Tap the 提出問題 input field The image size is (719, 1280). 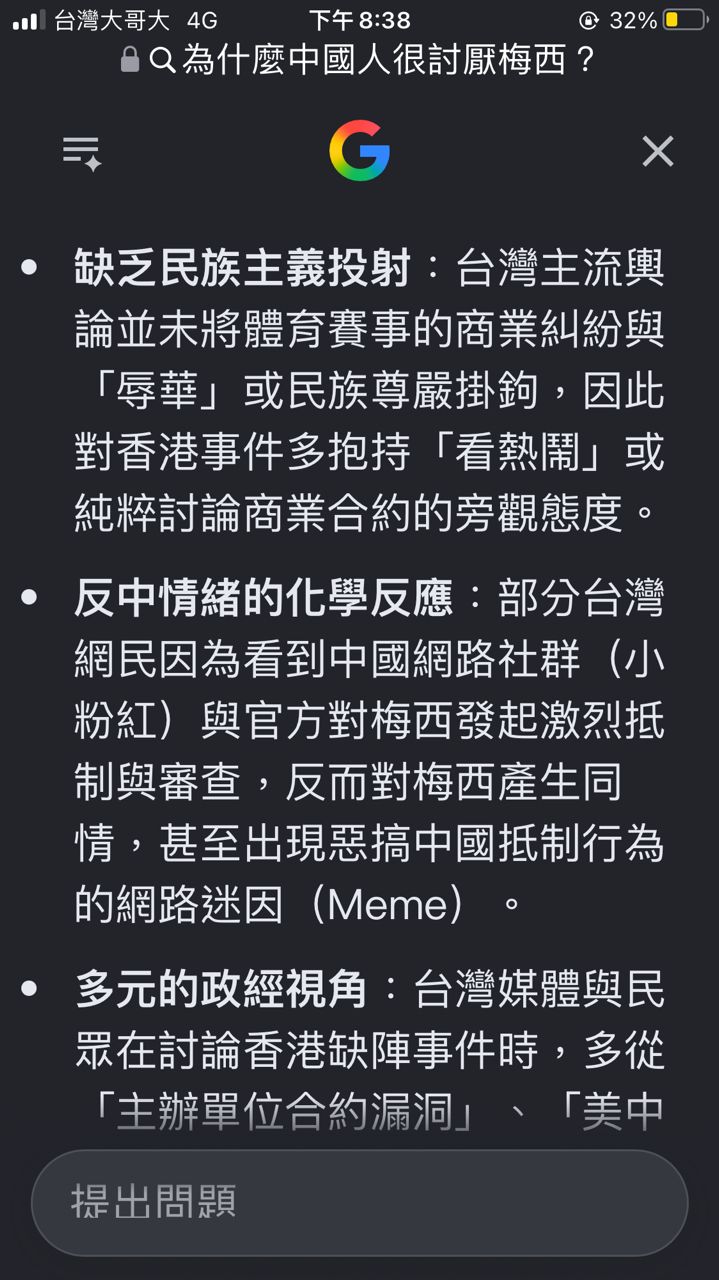pos(359,1203)
